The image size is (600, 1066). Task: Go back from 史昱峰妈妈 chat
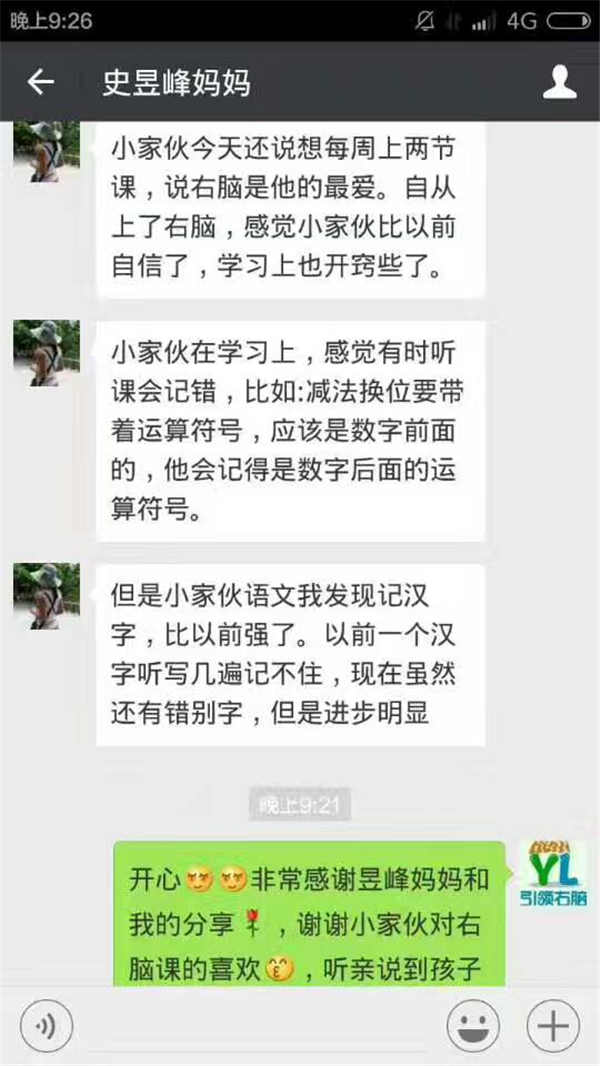[40, 82]
